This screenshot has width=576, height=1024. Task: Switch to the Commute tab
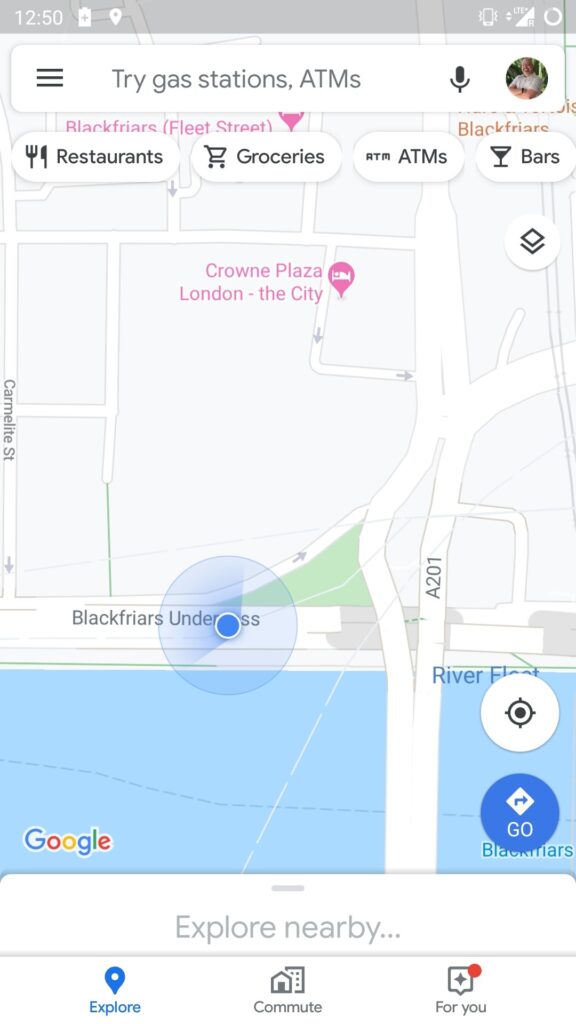click(x=287, y=990)
